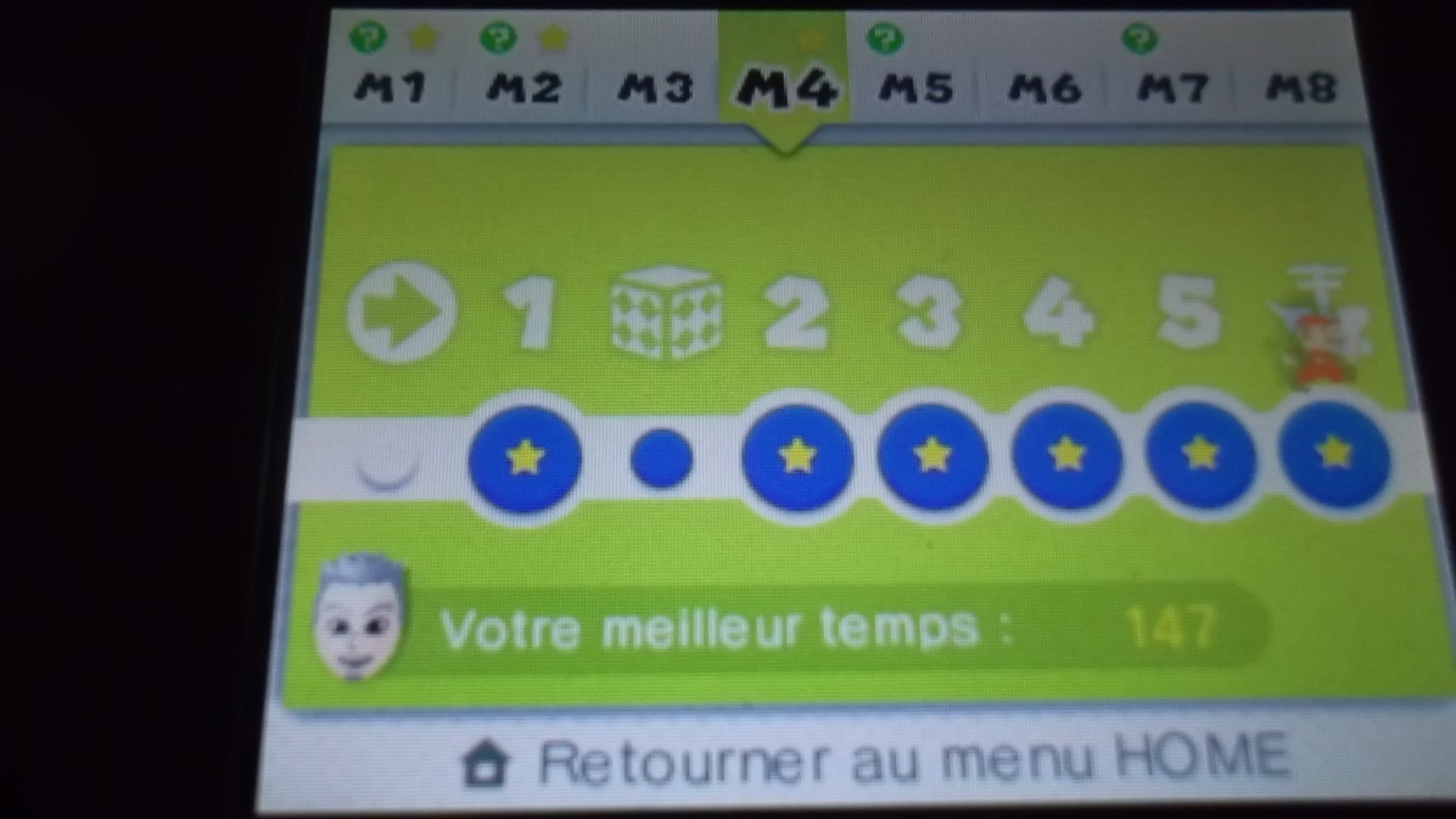This screenshot has width=1456, height=819.
Task: Select level 4 star circle
Action: pos(1066,455)
